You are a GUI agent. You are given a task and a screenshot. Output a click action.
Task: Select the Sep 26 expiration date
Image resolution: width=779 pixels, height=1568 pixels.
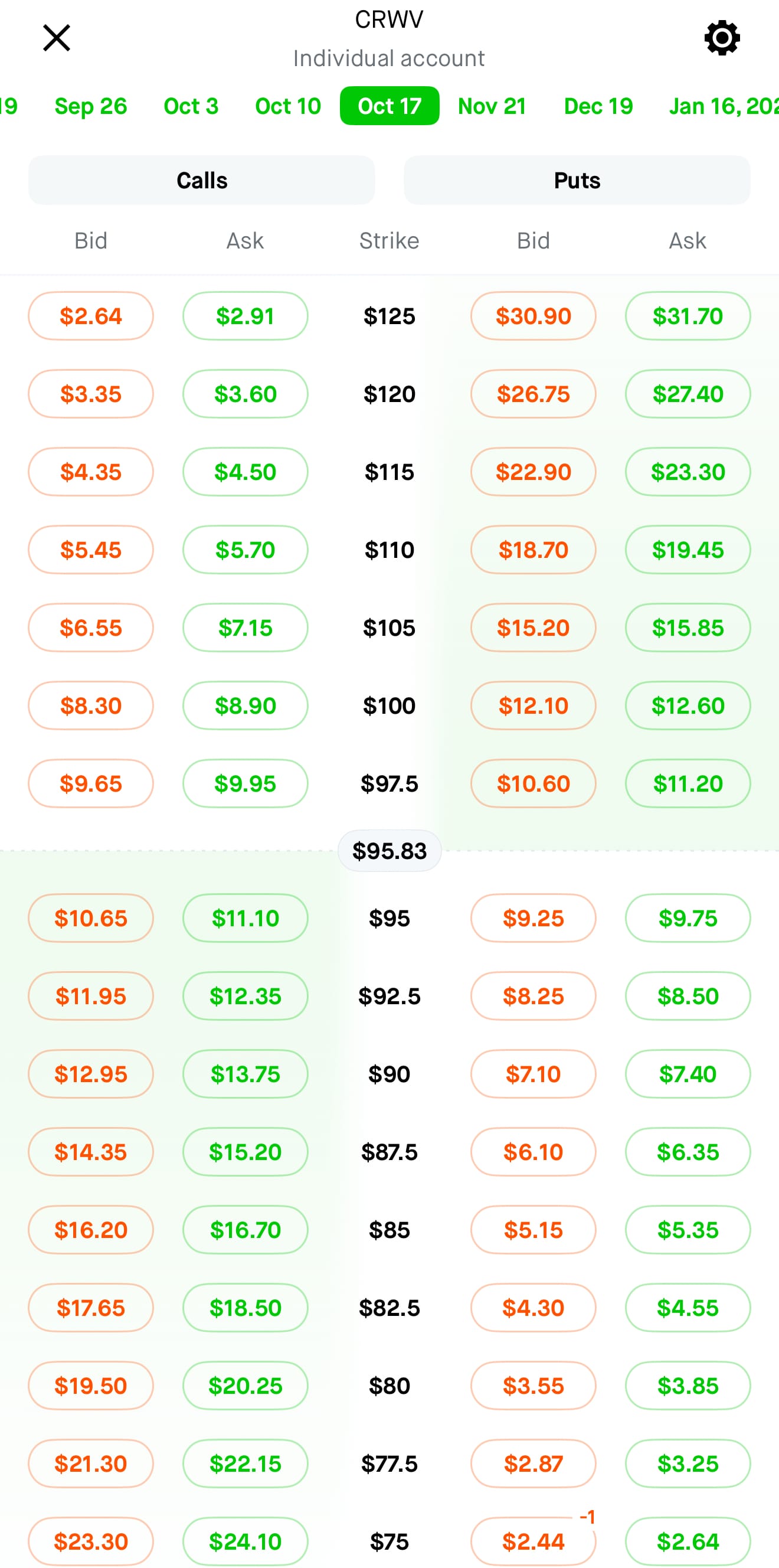pos(91,106)
